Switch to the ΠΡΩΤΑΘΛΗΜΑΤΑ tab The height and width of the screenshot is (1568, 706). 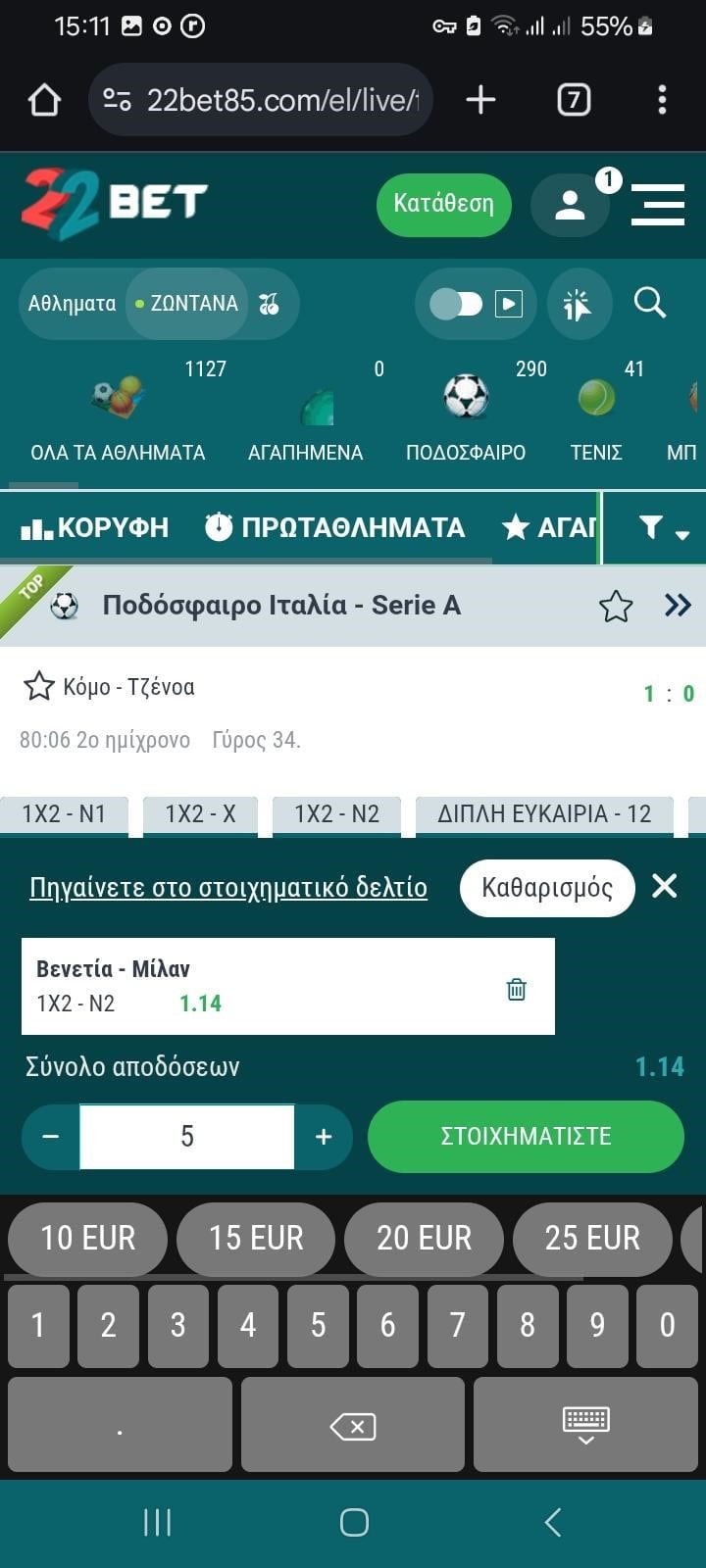click(x=334, y=527)
